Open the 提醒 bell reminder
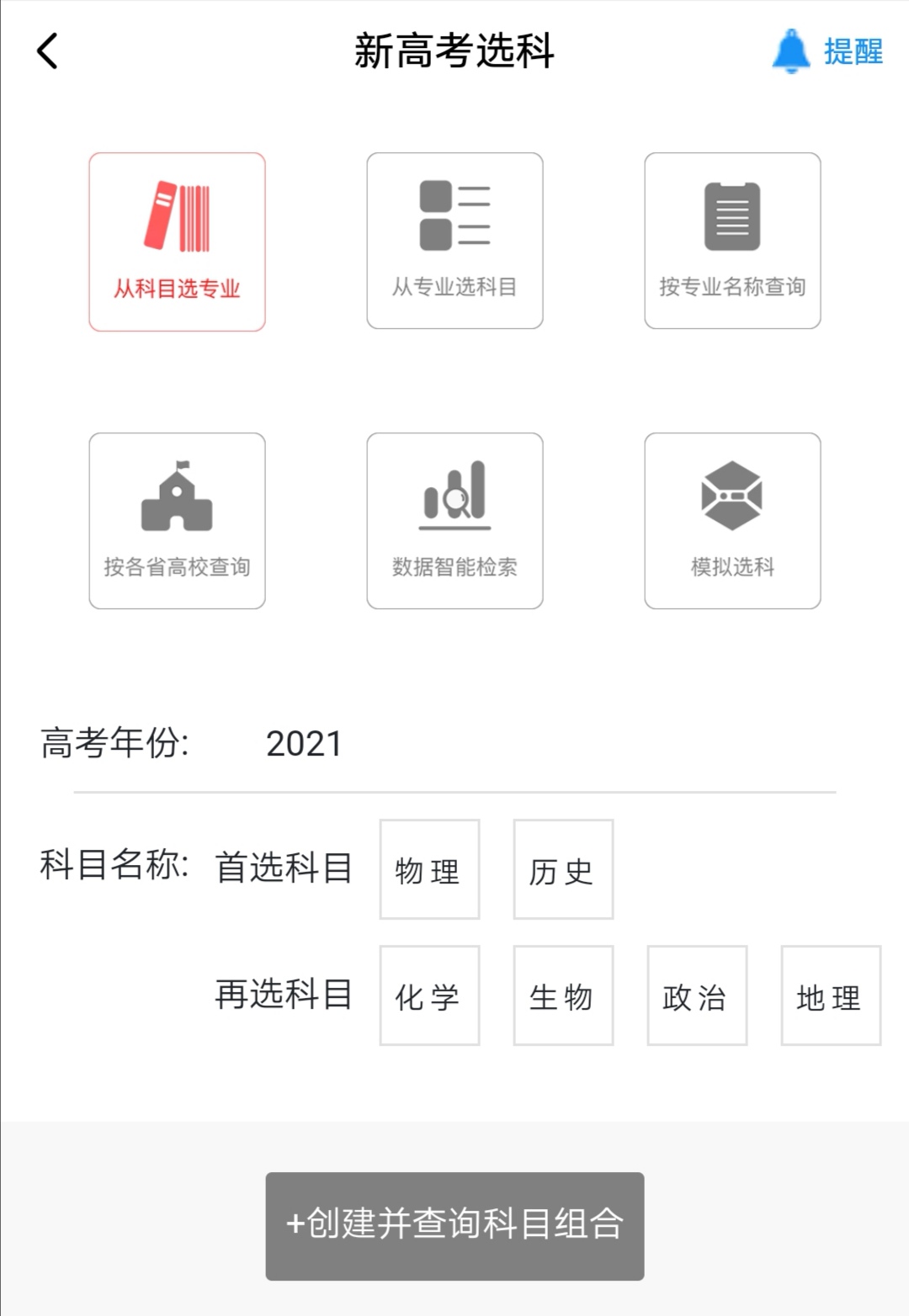 pos(827,51)
